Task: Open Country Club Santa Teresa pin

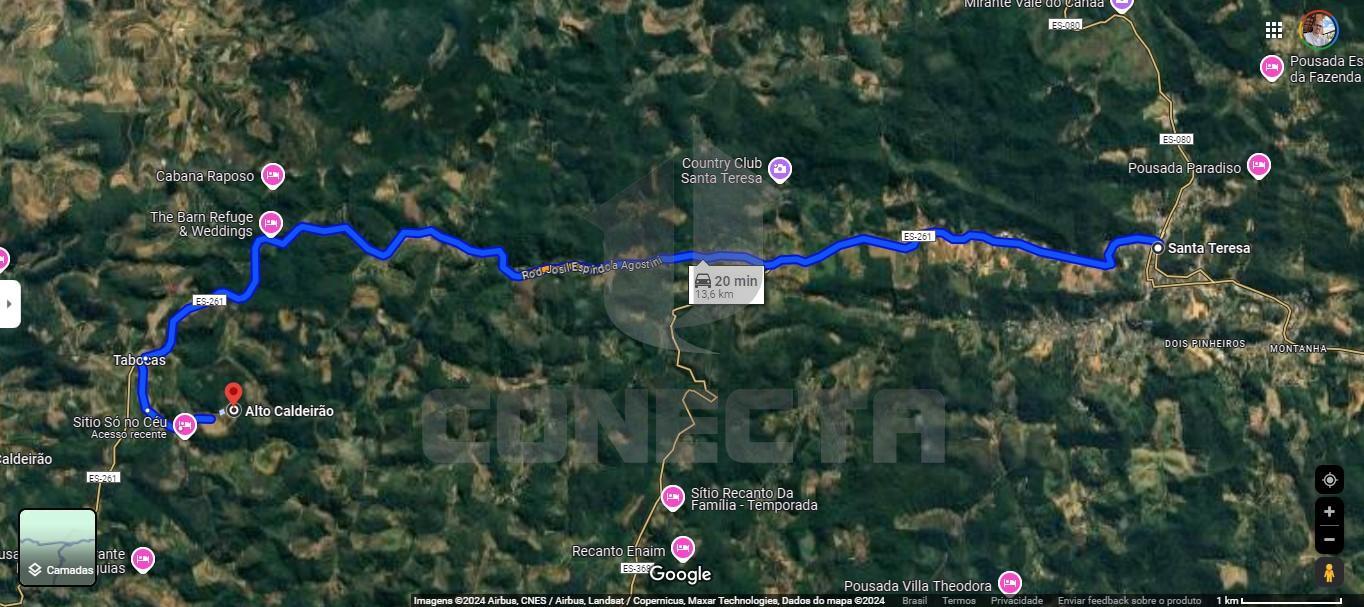Action: pos(781,170)
